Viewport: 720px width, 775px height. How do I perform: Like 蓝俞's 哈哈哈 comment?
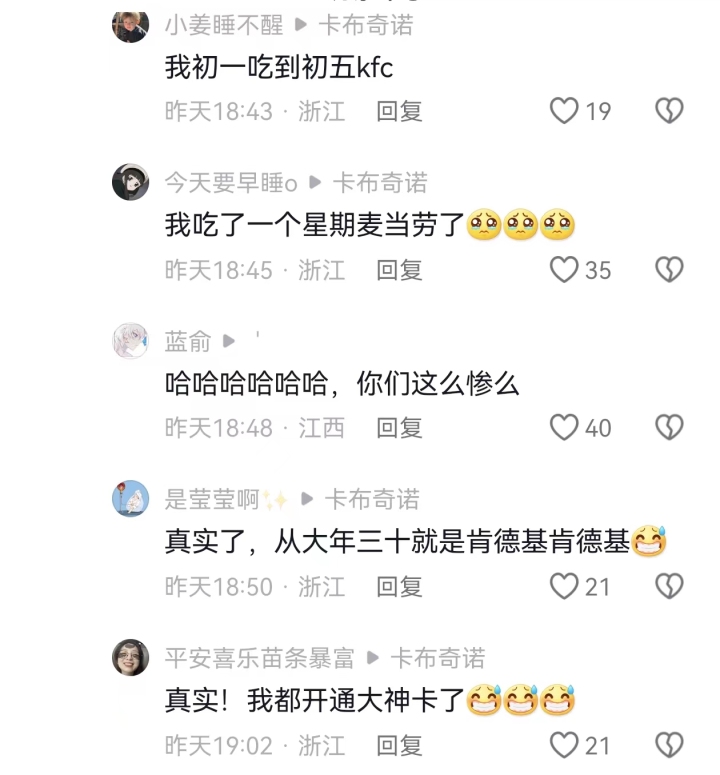pos(565,428)
